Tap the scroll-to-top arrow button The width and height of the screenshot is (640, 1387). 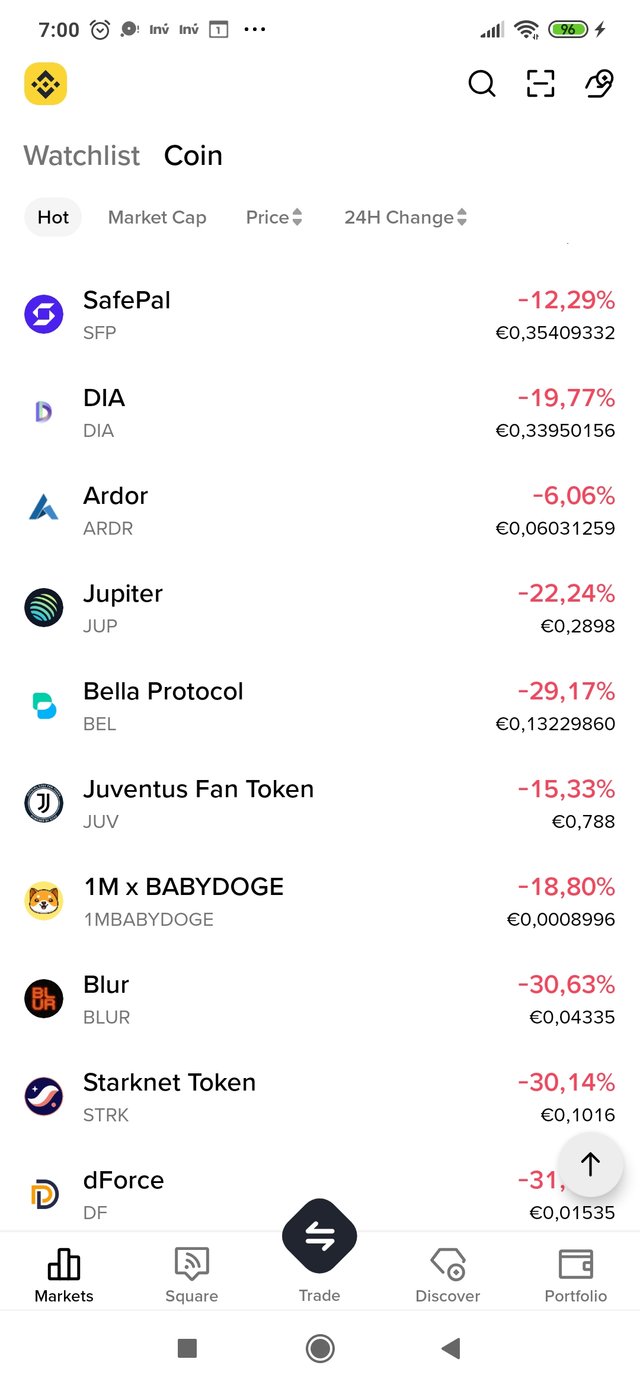(x=590, y=1164)
